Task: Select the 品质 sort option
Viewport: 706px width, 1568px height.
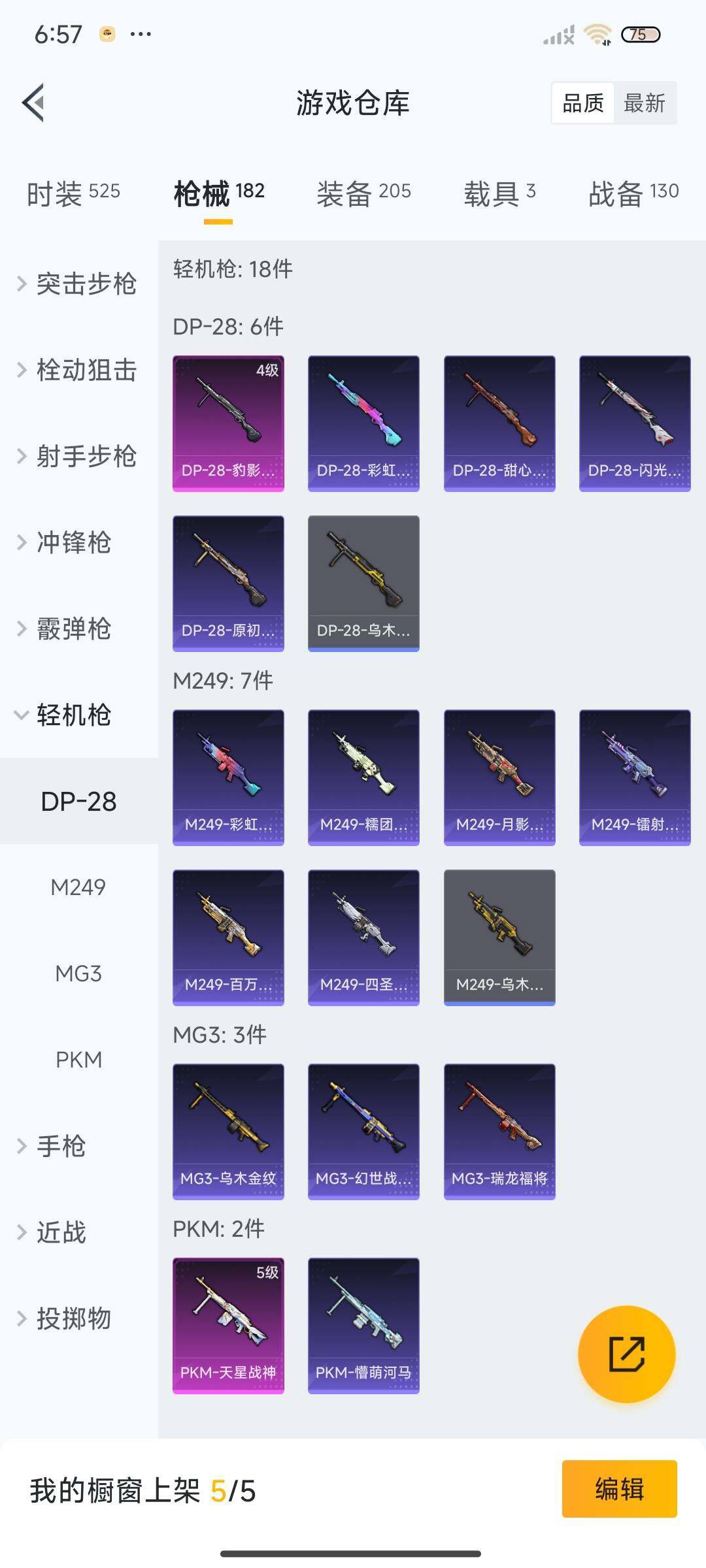Action: 583,103
